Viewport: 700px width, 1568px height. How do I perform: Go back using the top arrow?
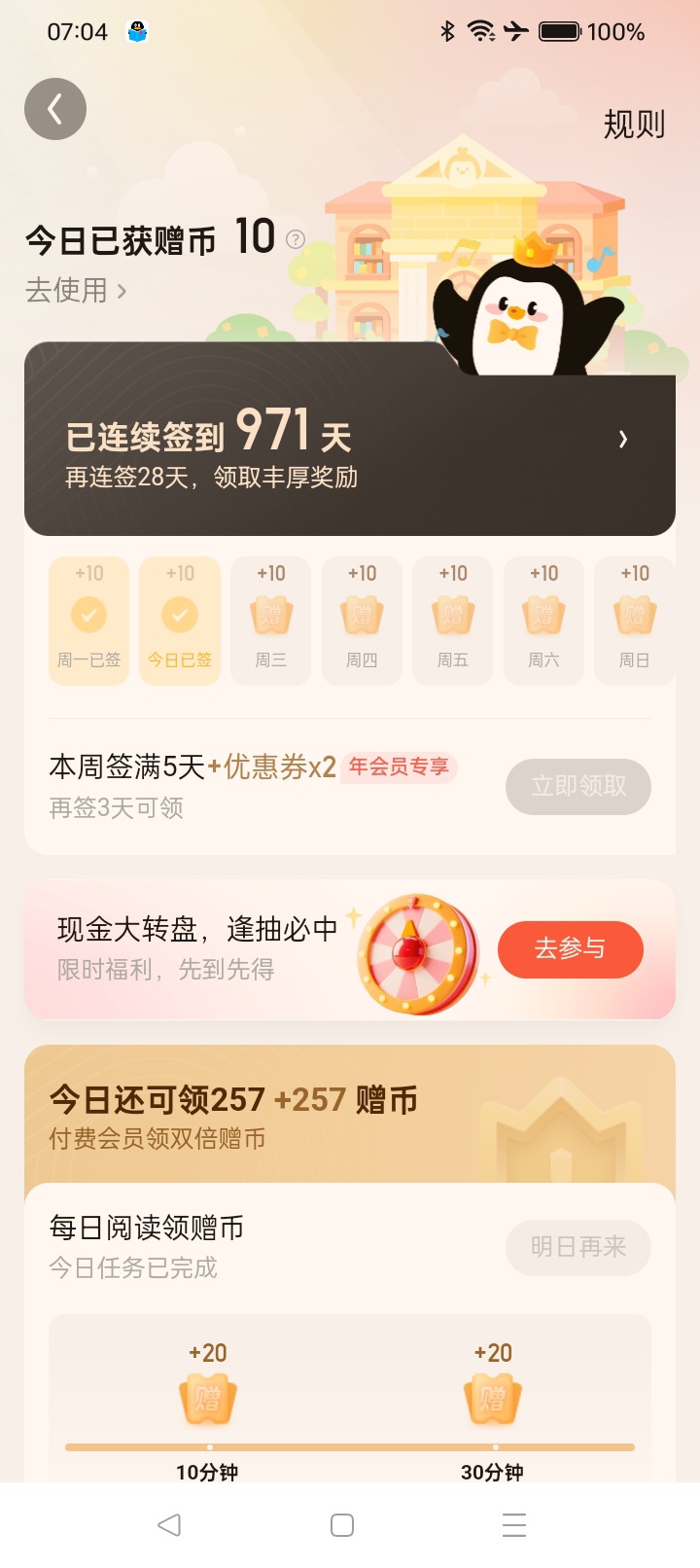55,109
